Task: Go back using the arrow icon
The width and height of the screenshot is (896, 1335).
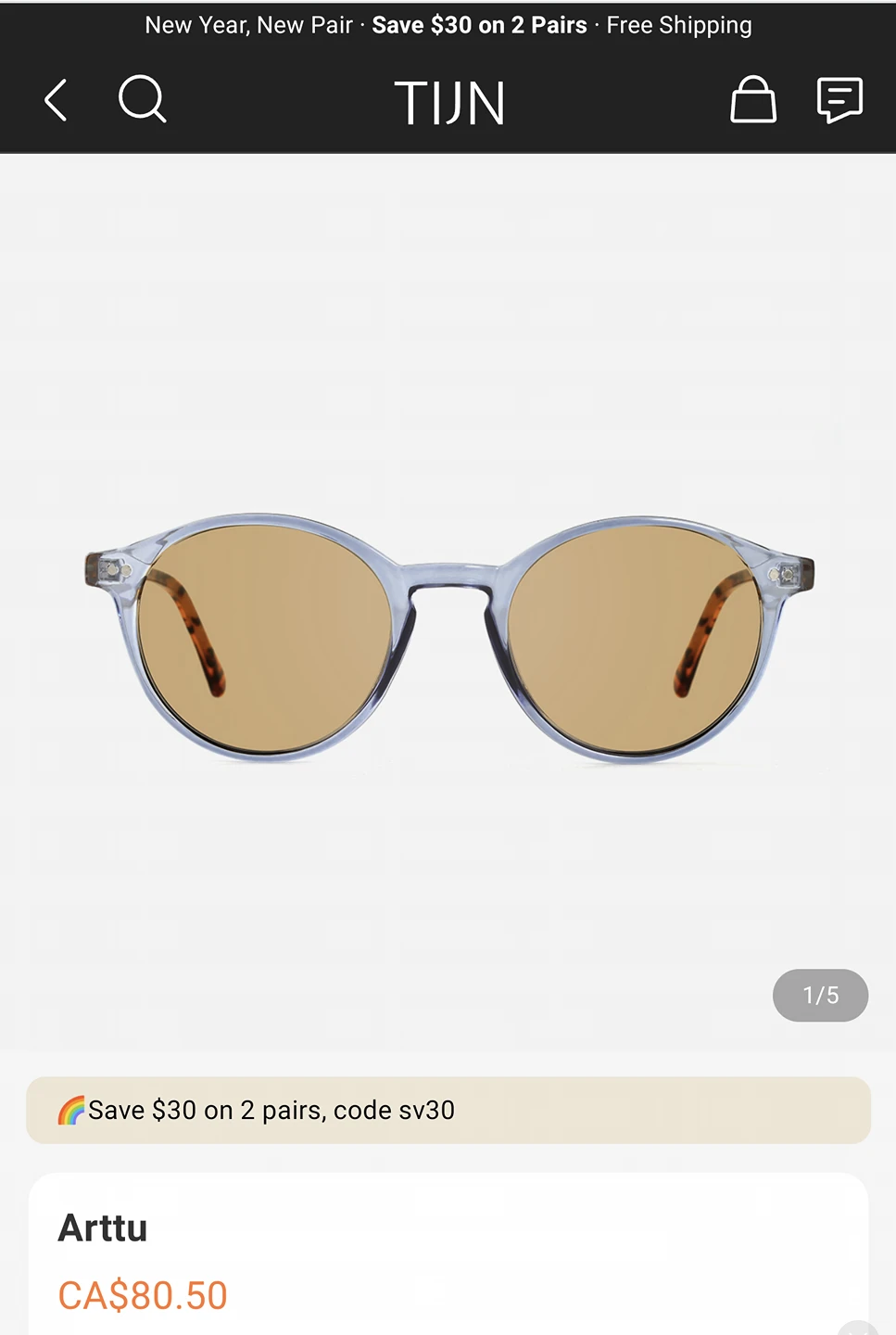Action: pyautogui.click(x=56, y=100)
